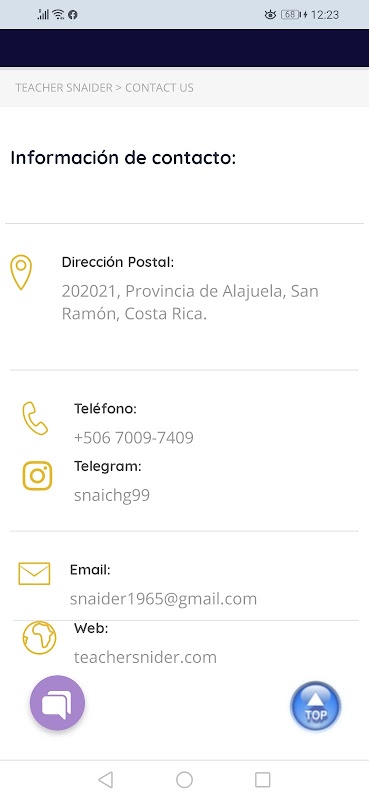
Task: Tap the TOP button to jump up
Action: (315, 707)
